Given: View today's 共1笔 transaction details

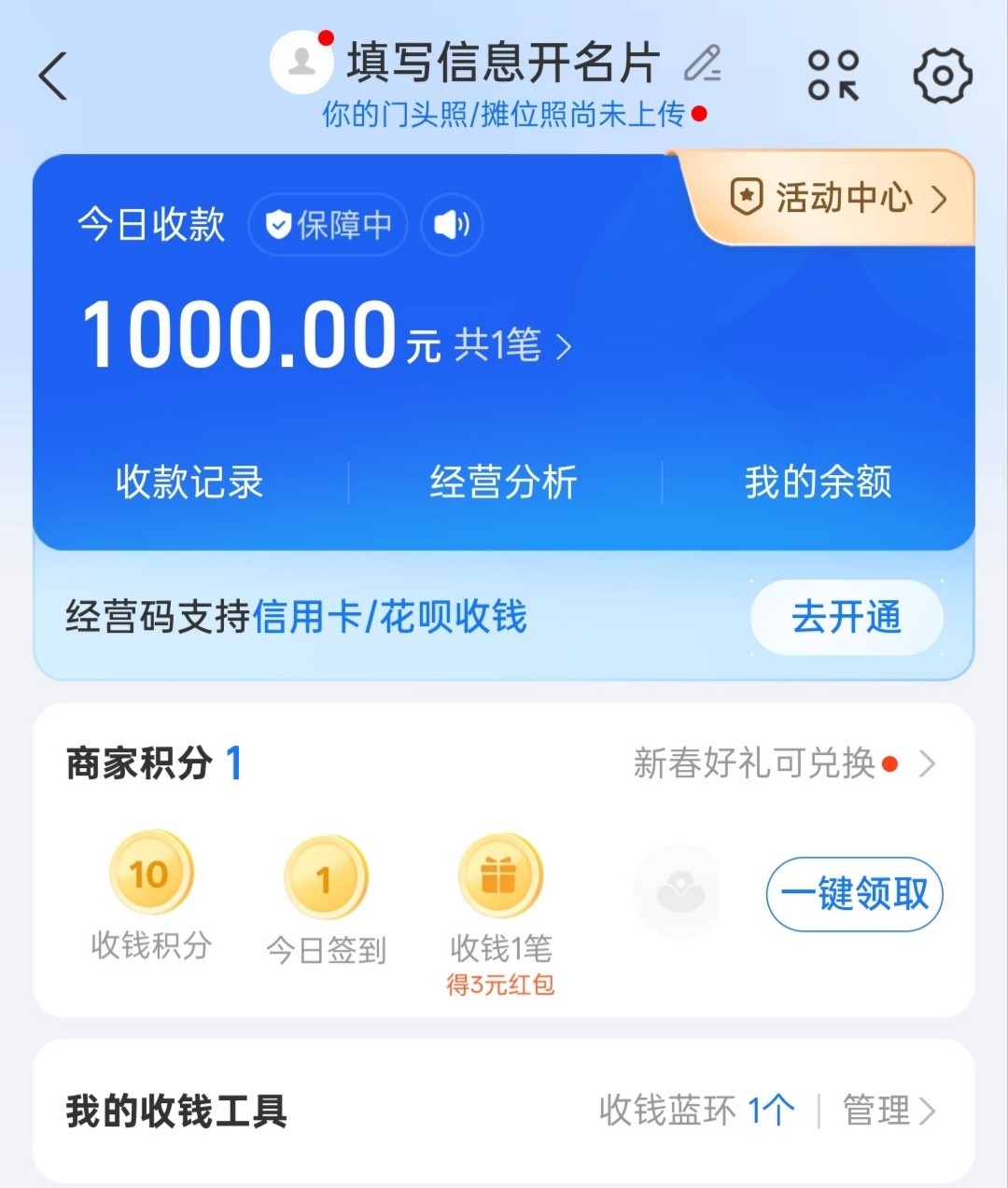Looking at the screenshot, I should tap(512, 346).
